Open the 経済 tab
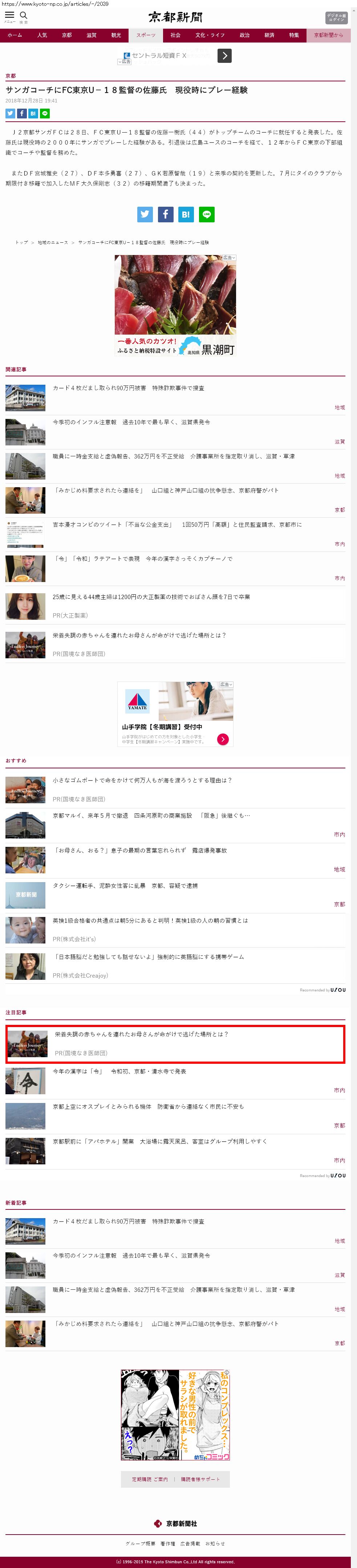This screenshot has height=1568, width=357. coord(269,35)
